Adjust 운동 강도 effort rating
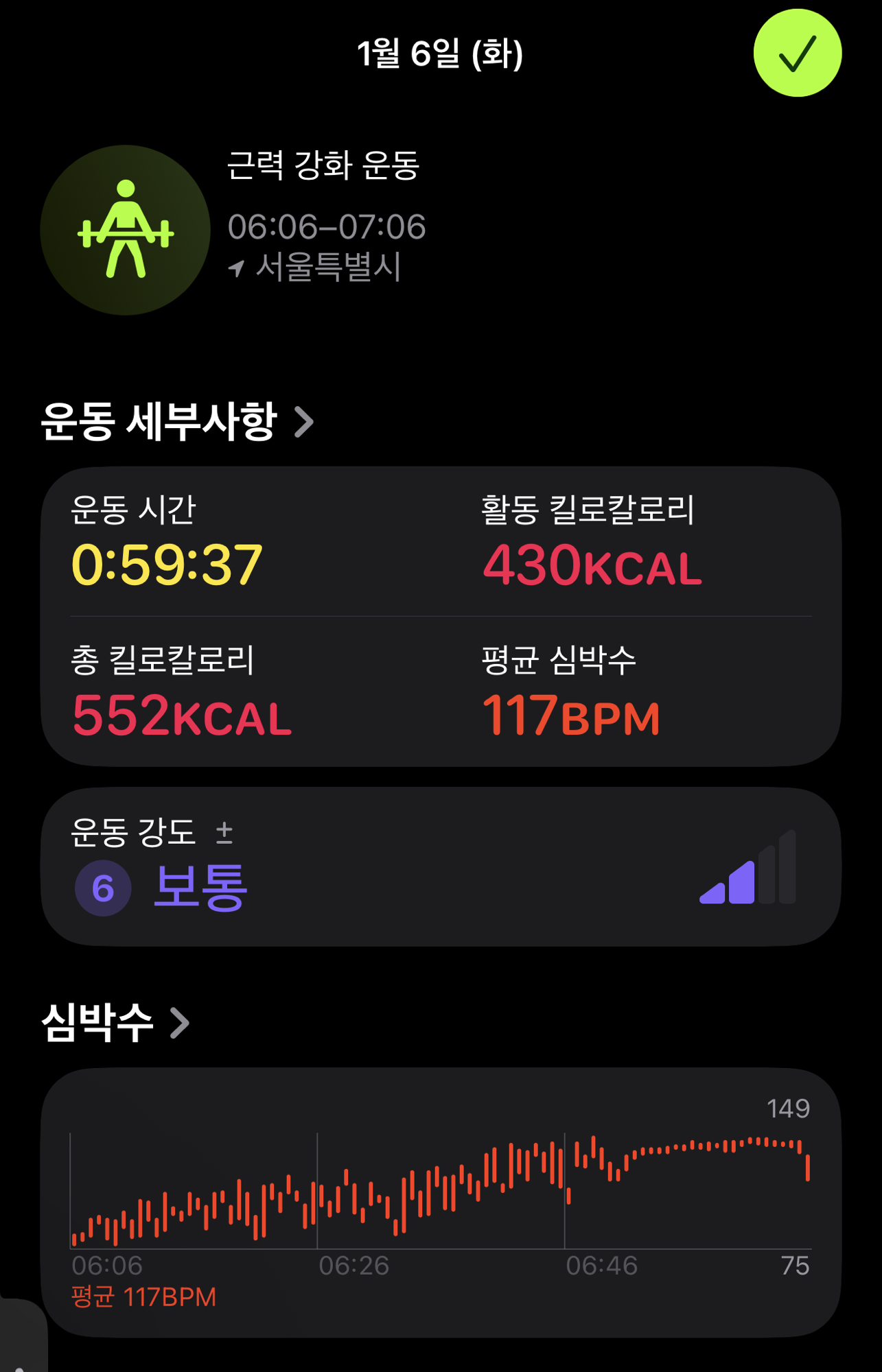The image size is (882, 1372). [439, 868]
